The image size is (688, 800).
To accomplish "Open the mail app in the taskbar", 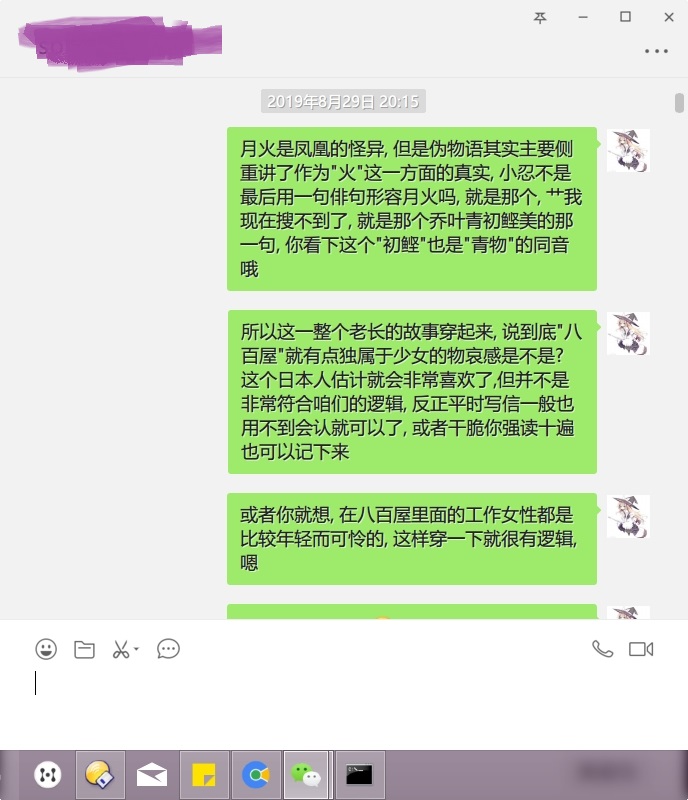I will click(152, 775).
